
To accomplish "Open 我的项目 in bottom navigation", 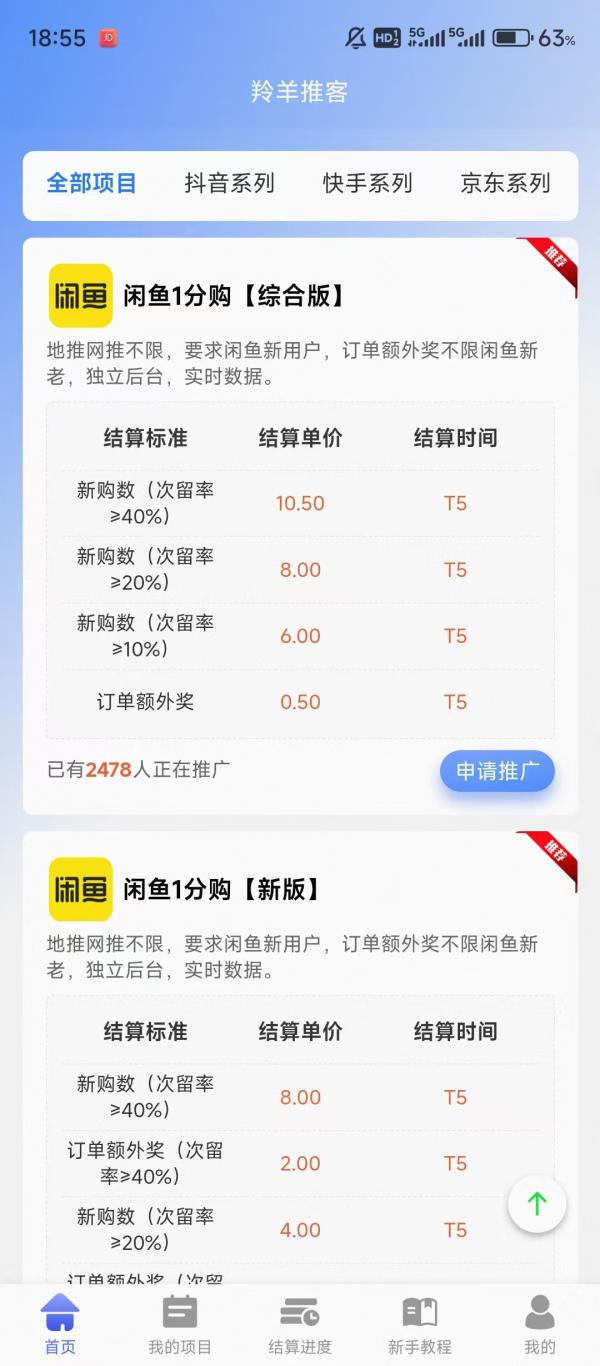I will (x=180, y=1325).
